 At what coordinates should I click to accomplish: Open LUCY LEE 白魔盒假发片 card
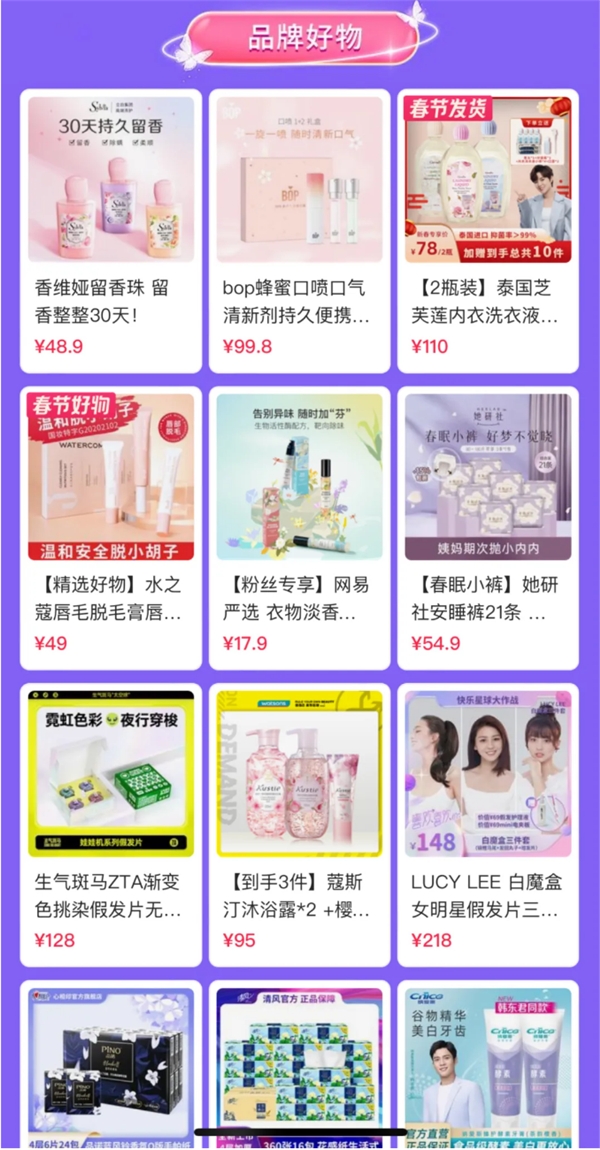(488, 824)
